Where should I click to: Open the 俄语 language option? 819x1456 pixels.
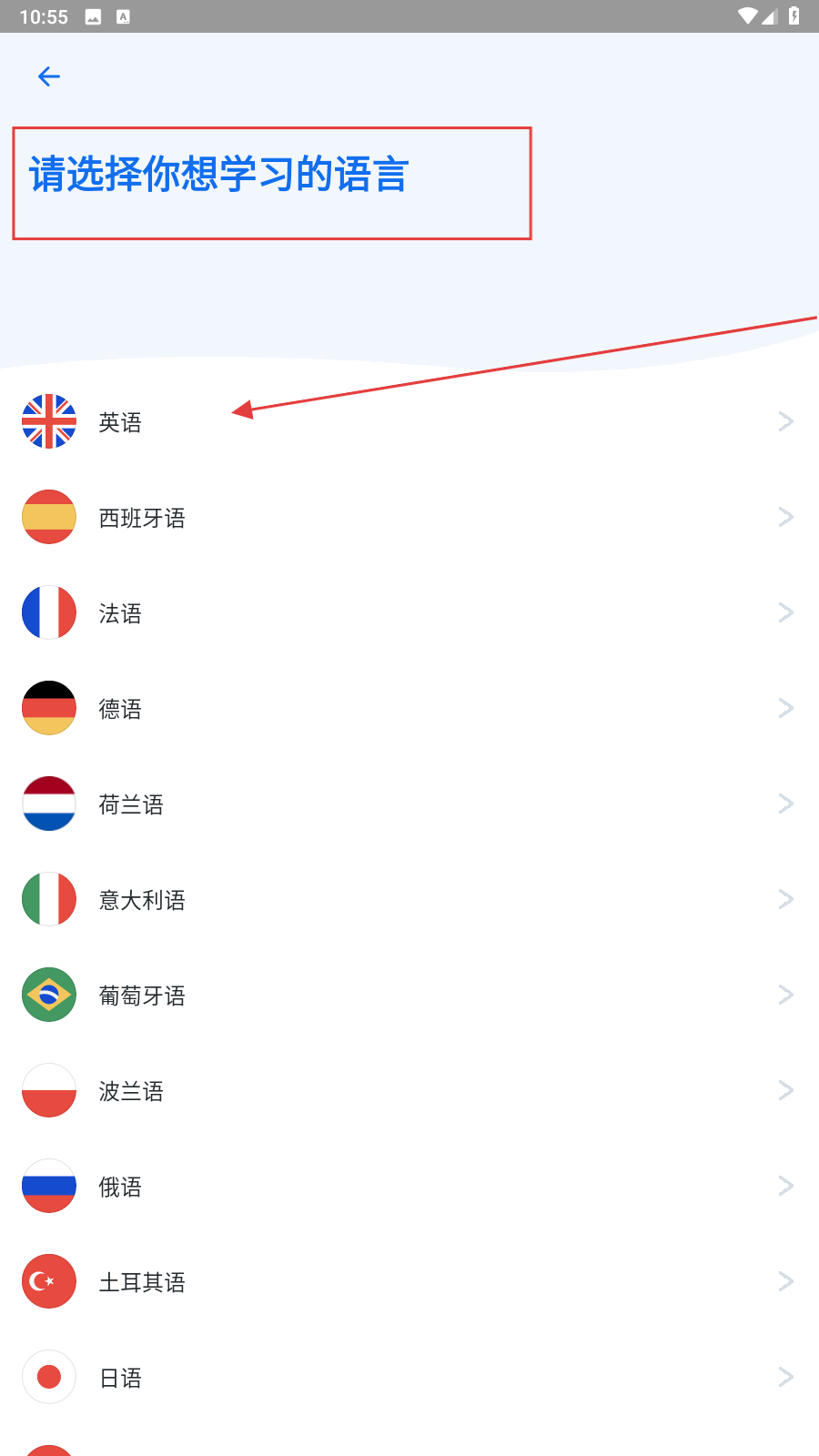coord(409,1186)
